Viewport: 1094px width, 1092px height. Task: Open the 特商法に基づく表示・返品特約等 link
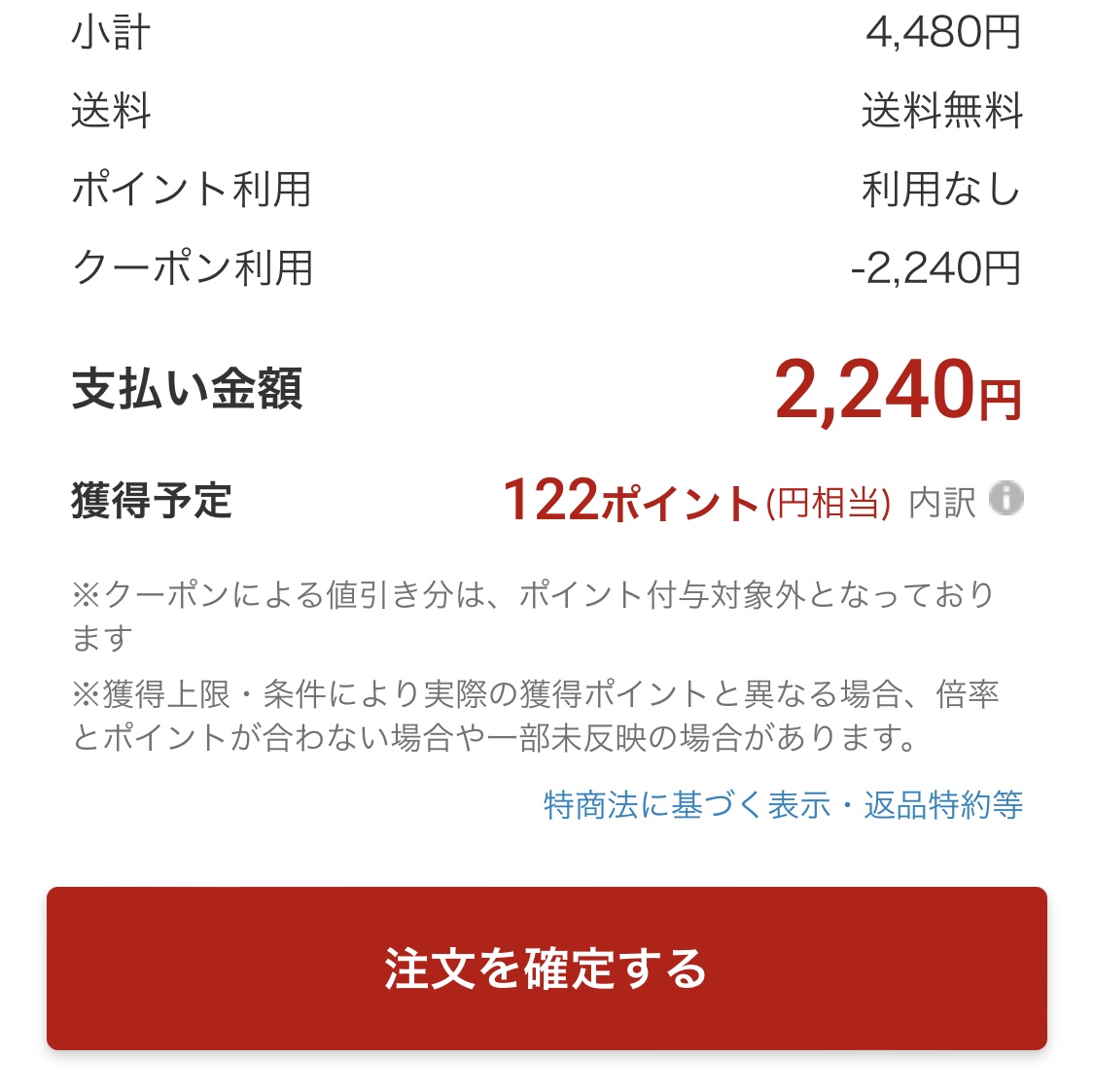(x=783, y=805)
